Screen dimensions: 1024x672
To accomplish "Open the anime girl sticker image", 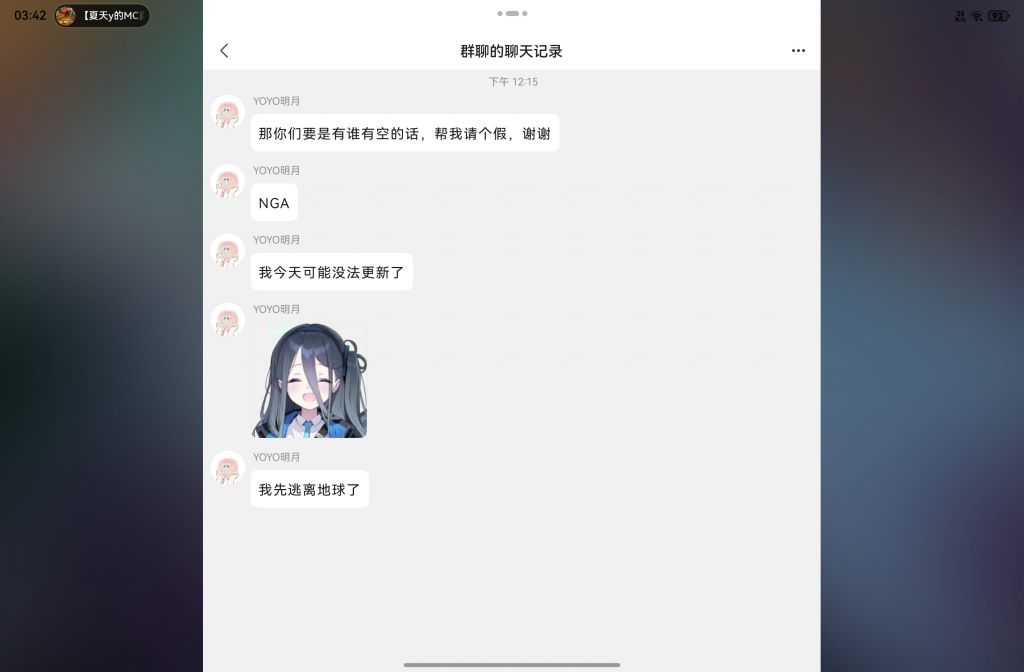I will (309, 380).
